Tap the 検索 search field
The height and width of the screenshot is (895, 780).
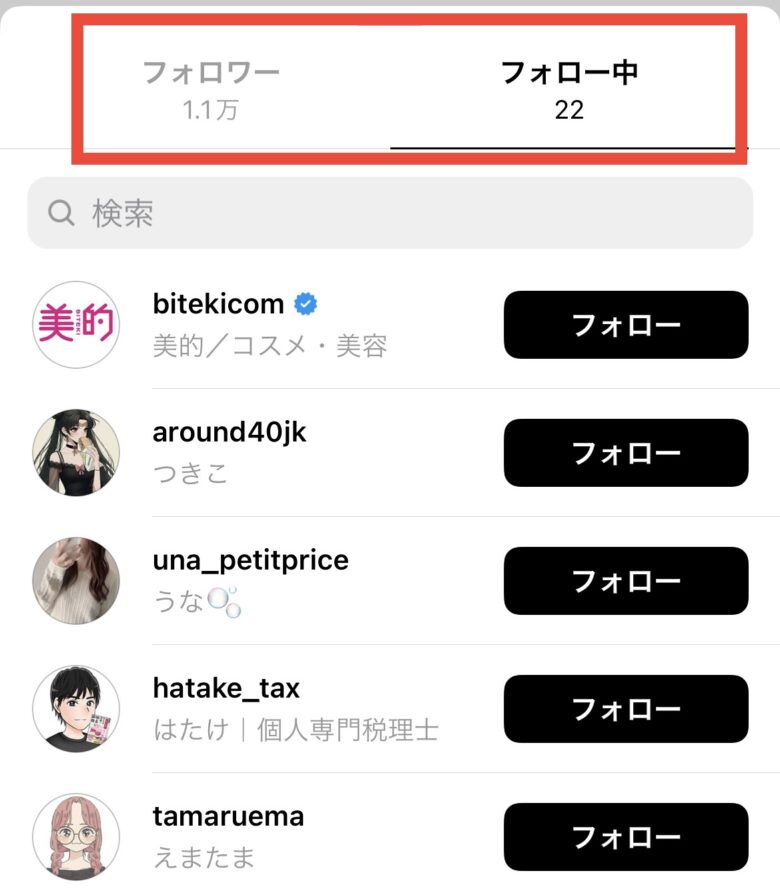pyautogui.click(x=390, y=213)
